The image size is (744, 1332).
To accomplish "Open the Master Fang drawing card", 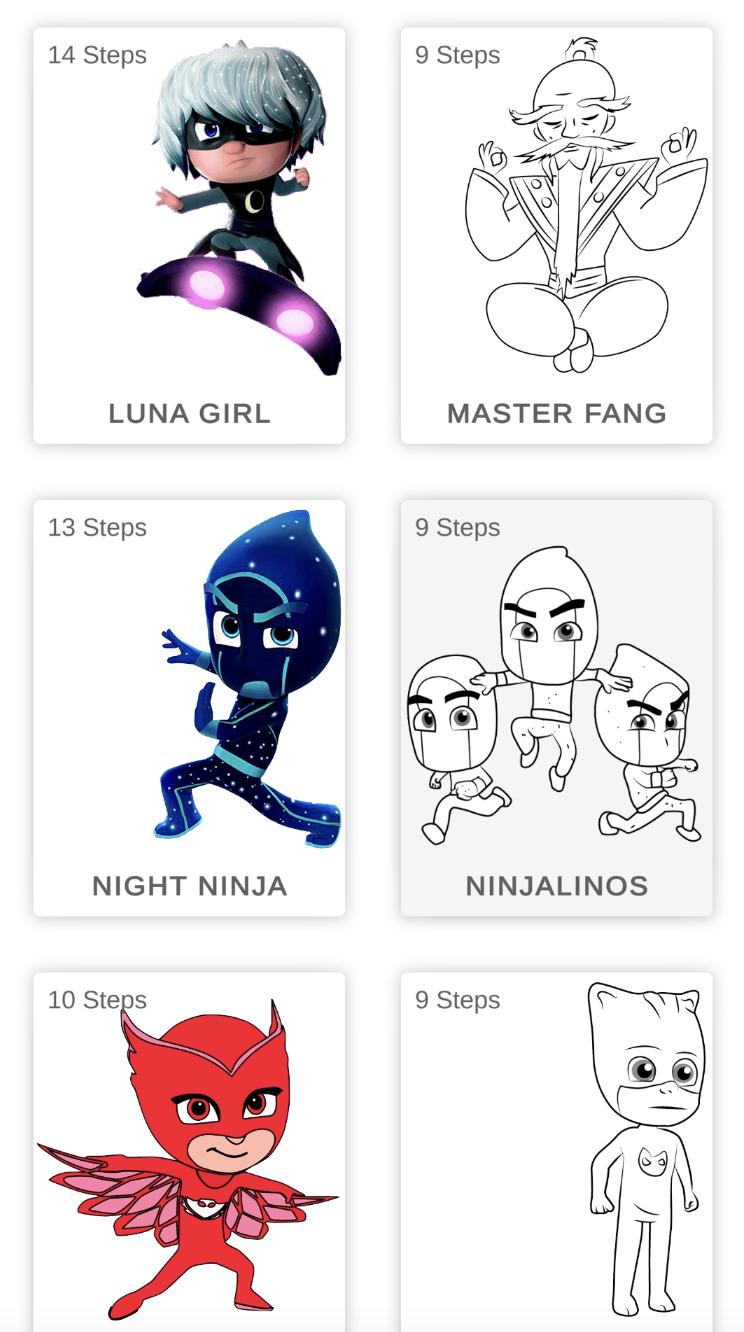I will coord(557,235).
